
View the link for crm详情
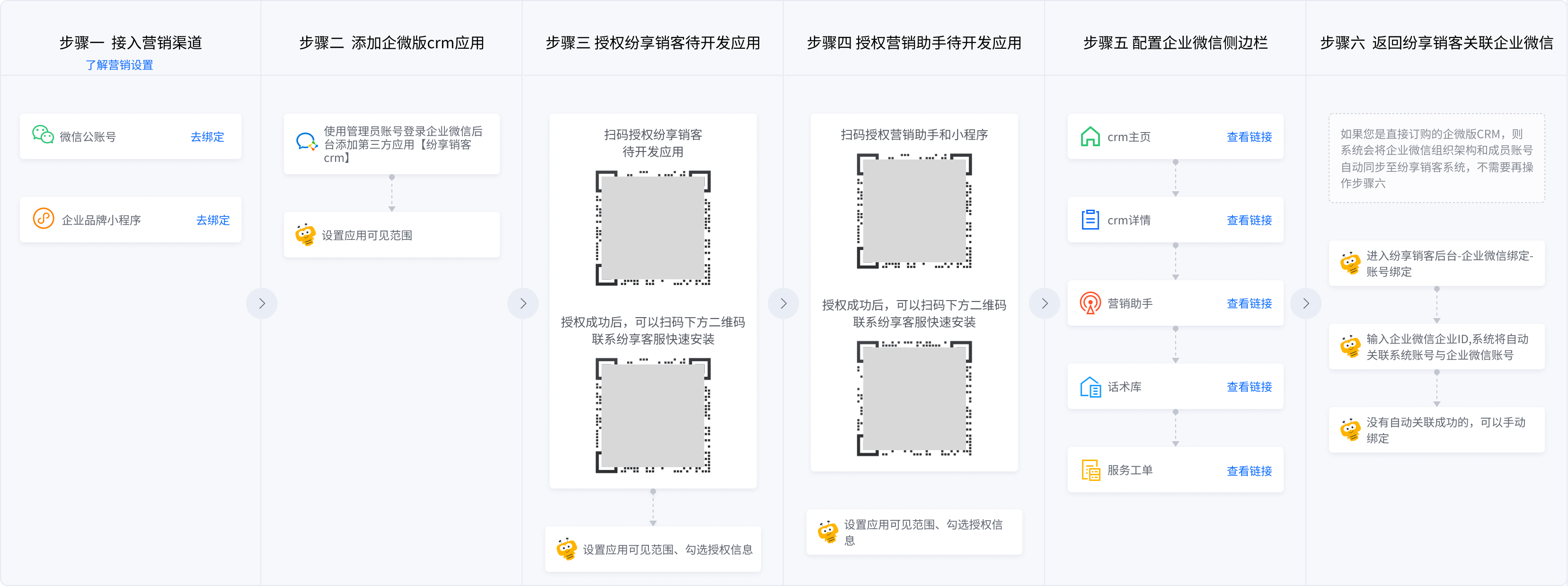click(x=1249, y=220)
